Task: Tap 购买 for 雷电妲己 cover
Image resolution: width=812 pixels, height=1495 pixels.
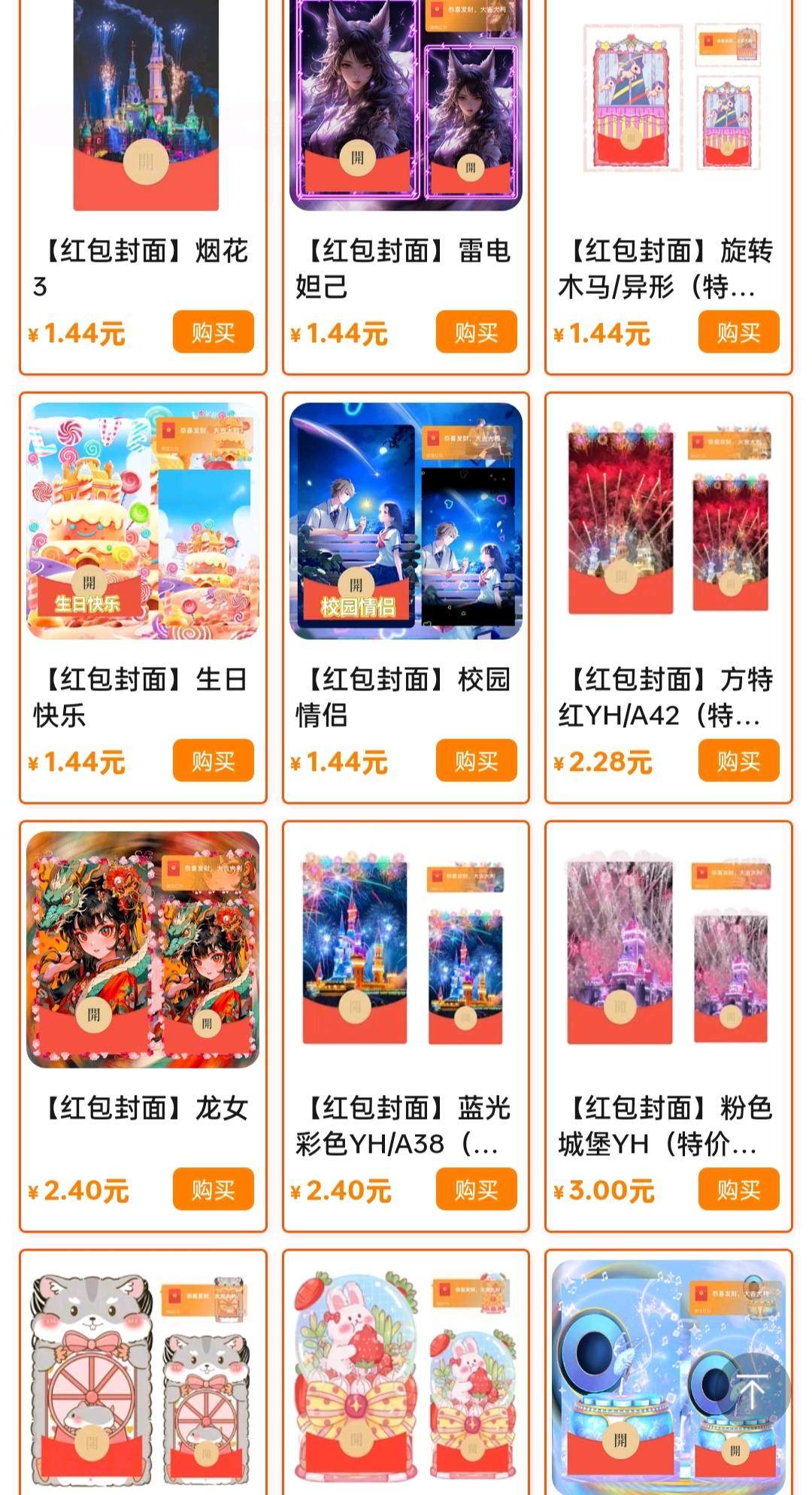Action: point(476,332)
